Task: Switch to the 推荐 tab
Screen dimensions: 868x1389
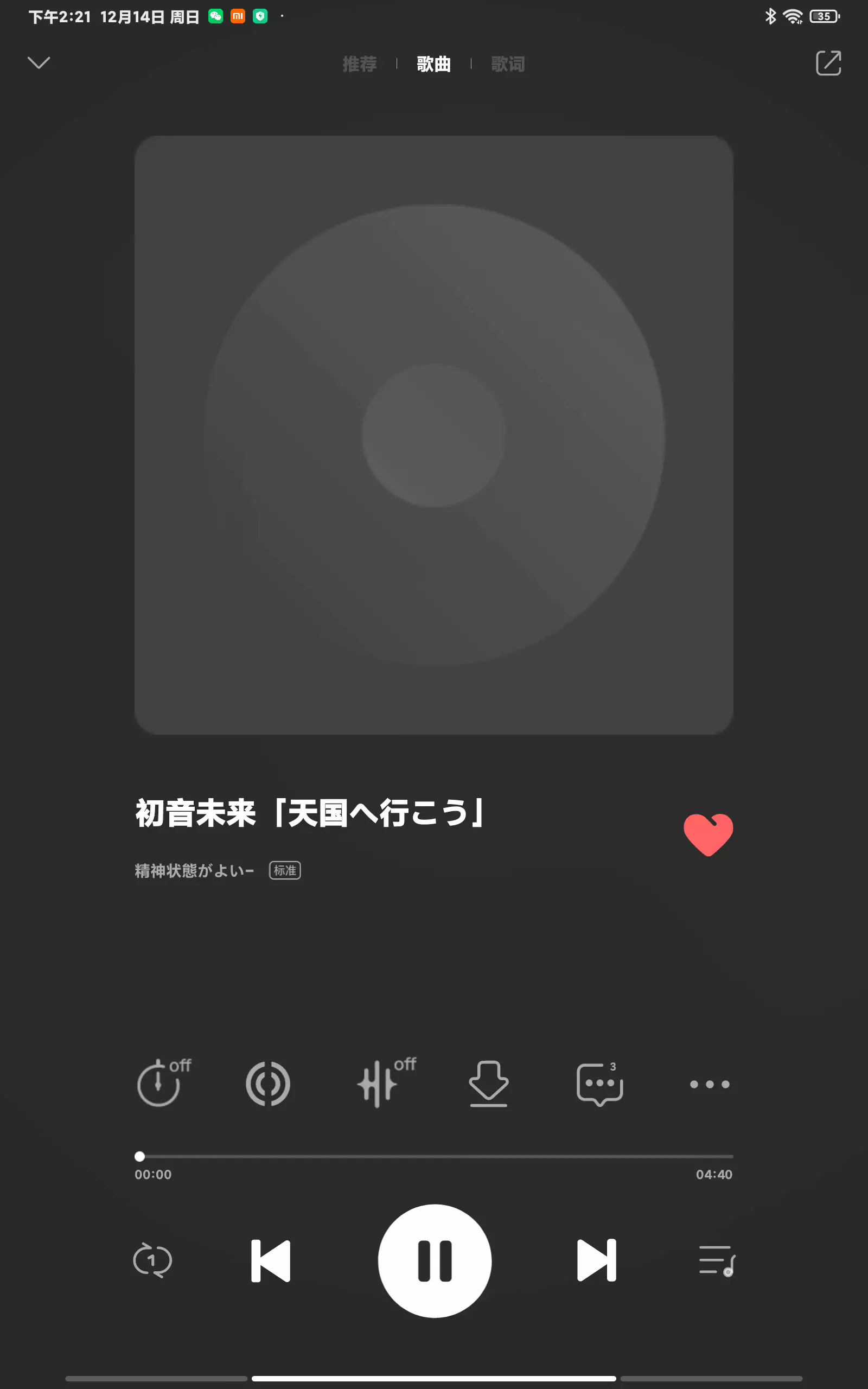Action: pyautogui.click(x=359, y=63)
